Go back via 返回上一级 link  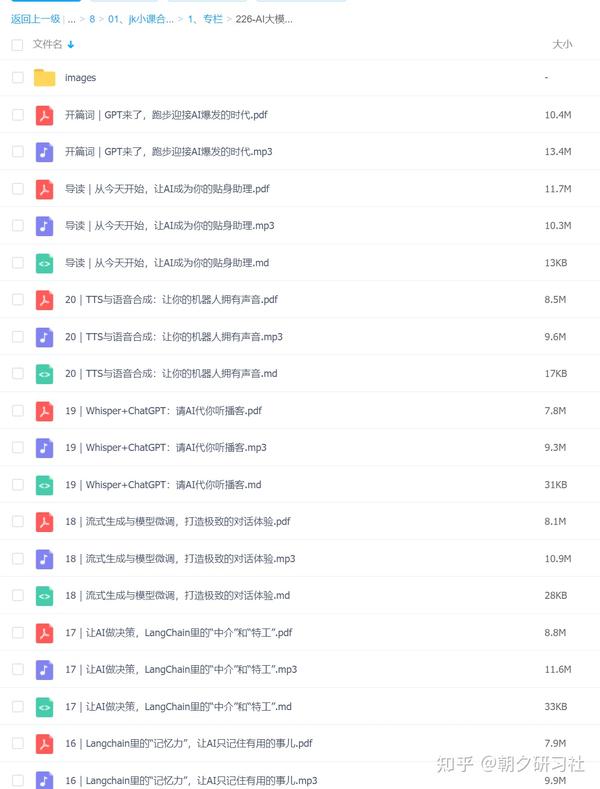[35, 19]
